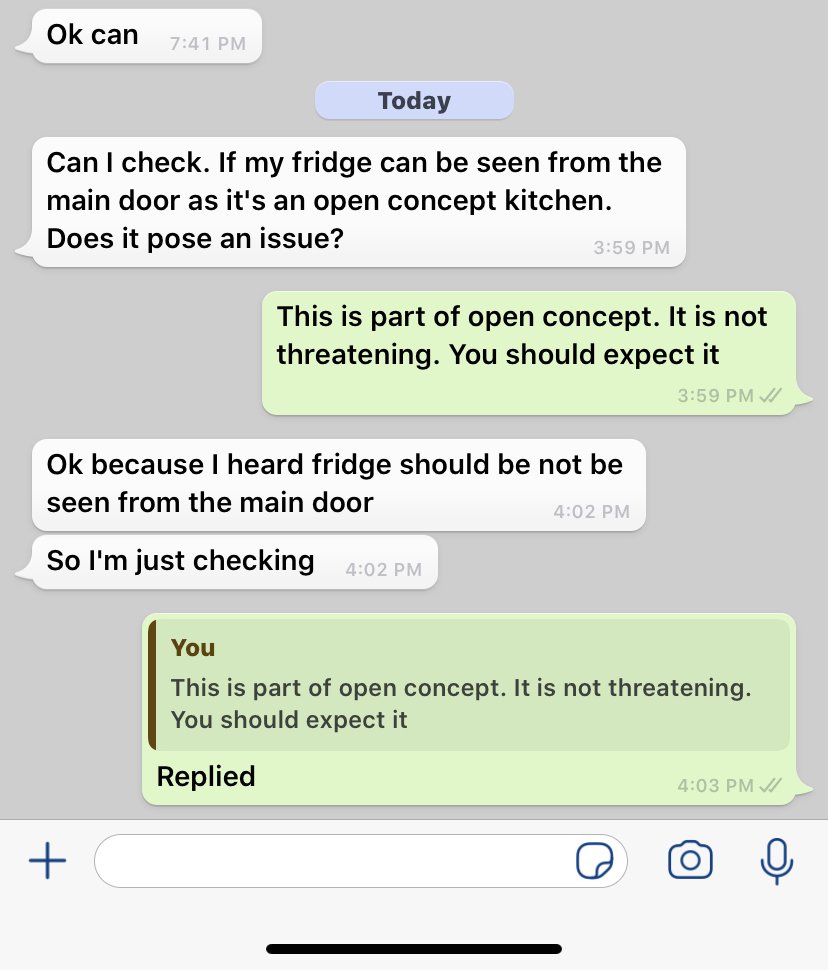
Task: Focus the message text field
Action: [x=330, y=861]
